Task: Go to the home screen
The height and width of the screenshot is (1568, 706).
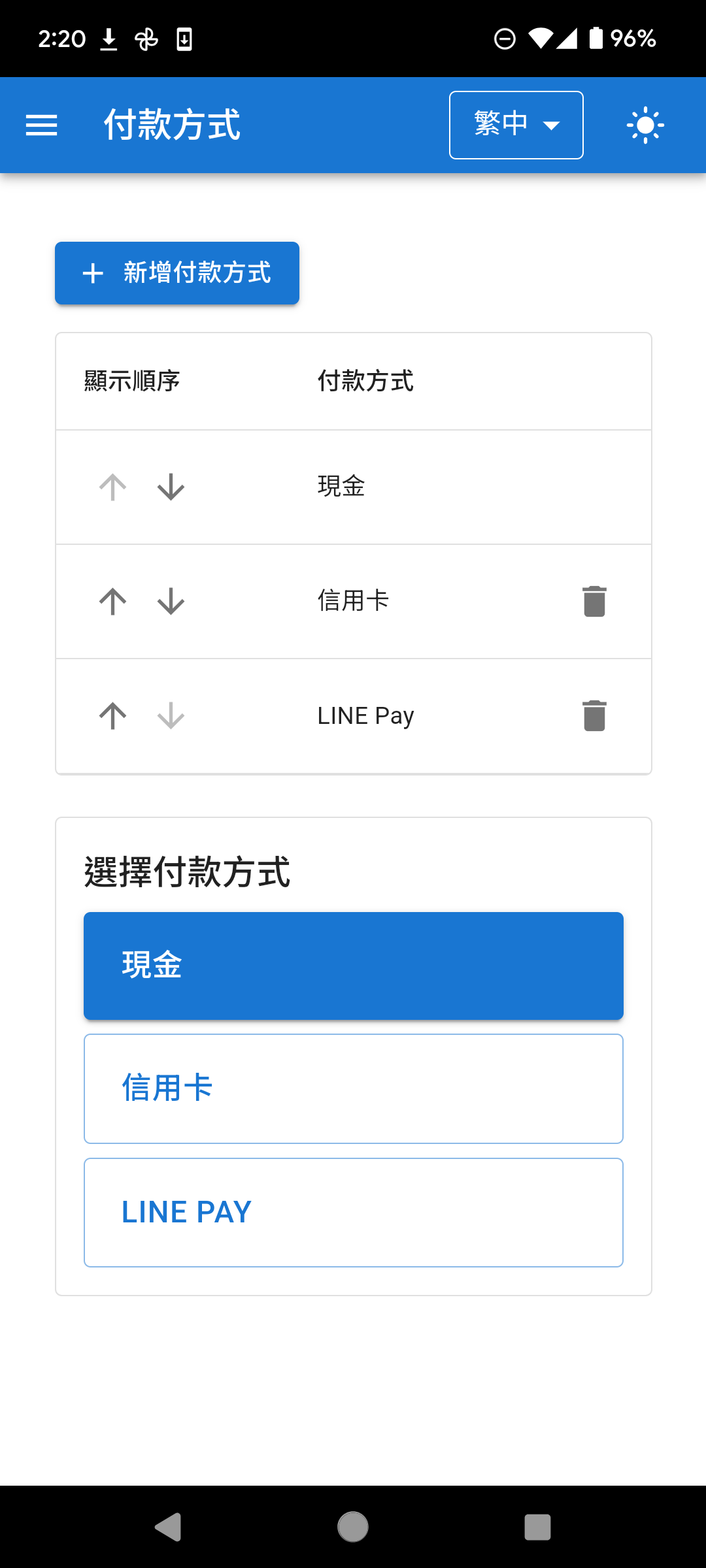Action: click(353, 1527)
